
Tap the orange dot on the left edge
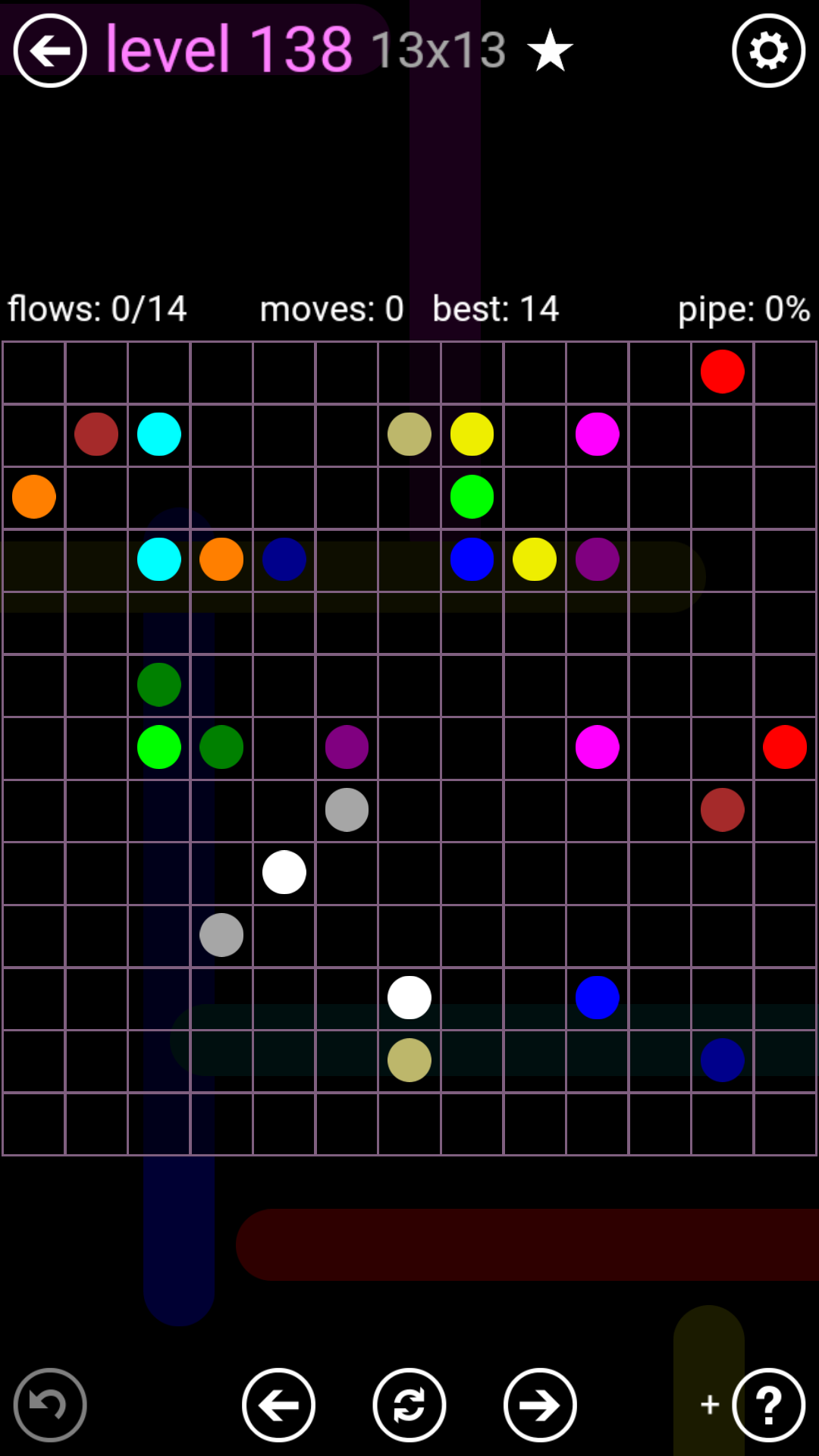pos(34,497)
